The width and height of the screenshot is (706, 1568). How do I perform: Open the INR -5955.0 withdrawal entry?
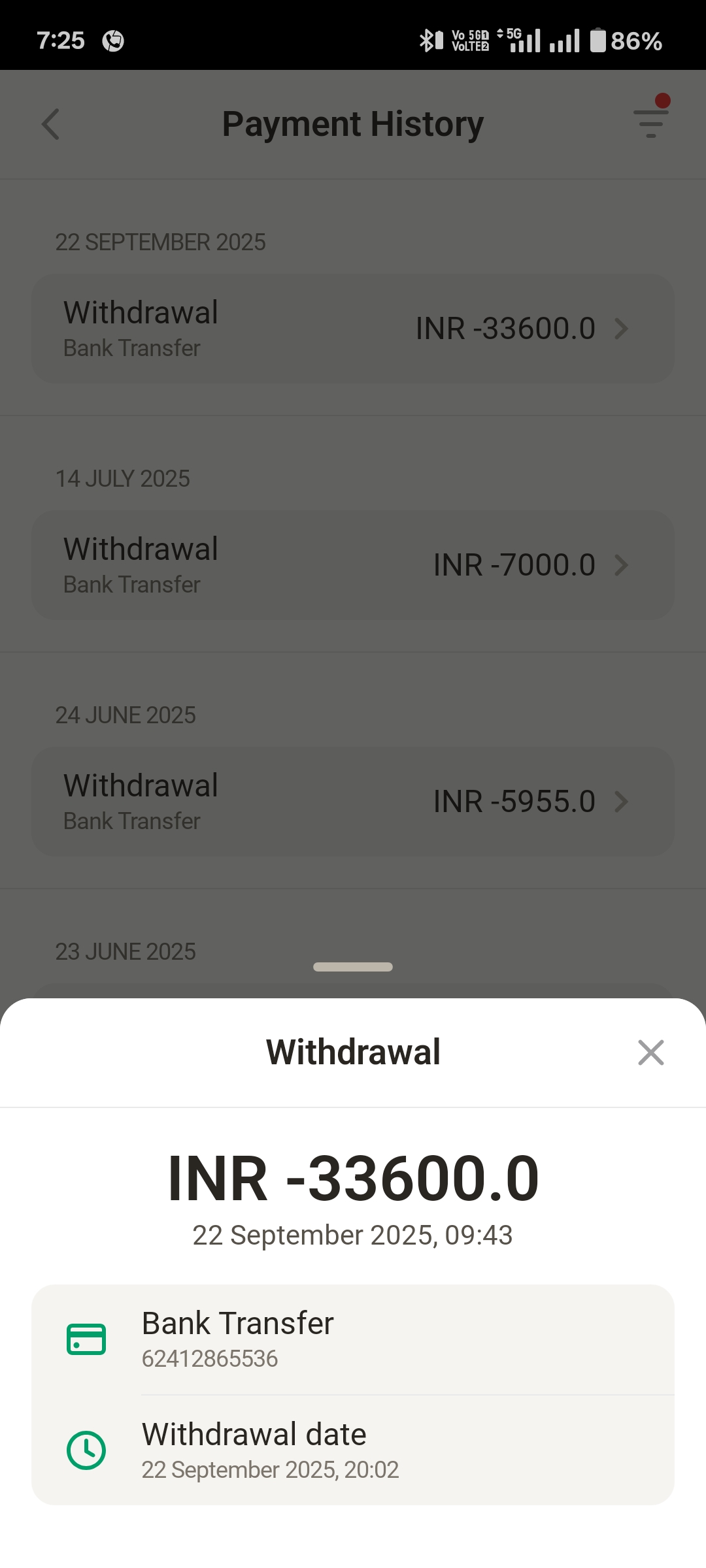[x=353, y=802]
